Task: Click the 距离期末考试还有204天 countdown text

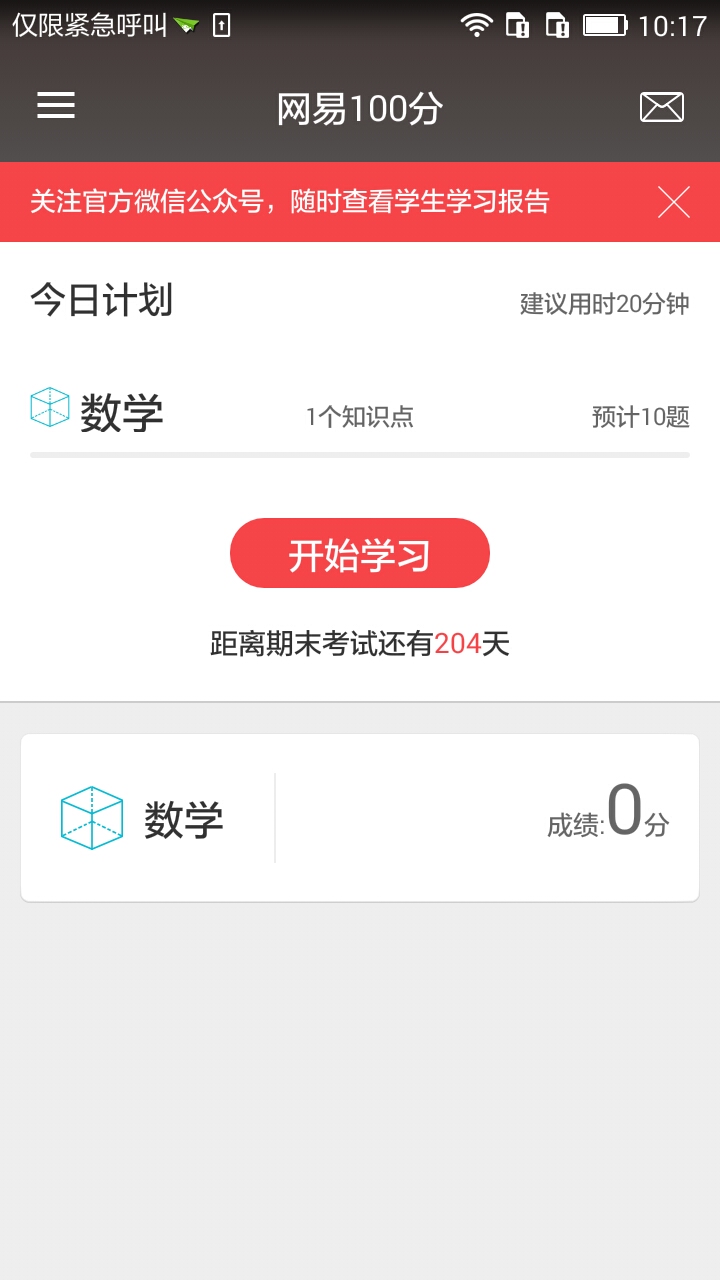Action: pos(360,645)
